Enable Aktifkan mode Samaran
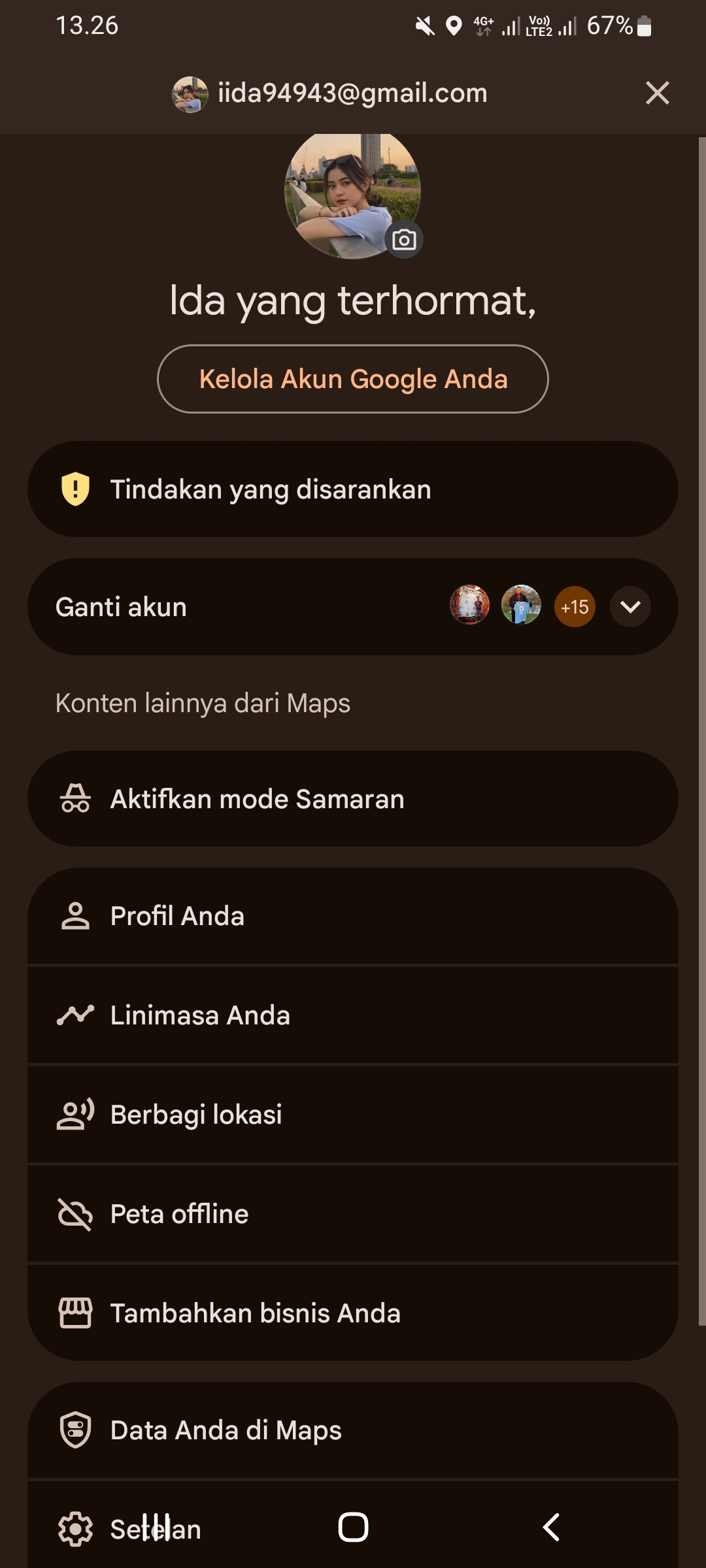Viewport: 706px width, 1568px height. [353, 799]
